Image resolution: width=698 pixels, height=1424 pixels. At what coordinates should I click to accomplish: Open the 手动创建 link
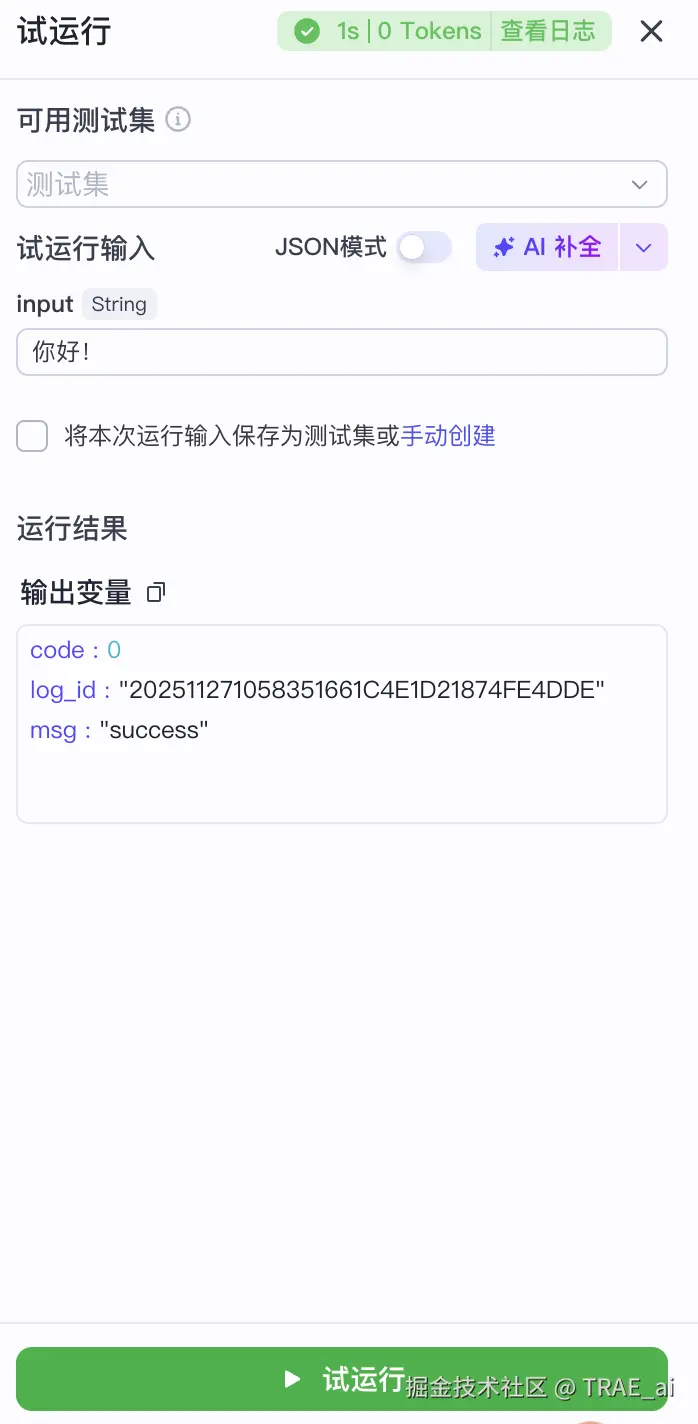448,436
